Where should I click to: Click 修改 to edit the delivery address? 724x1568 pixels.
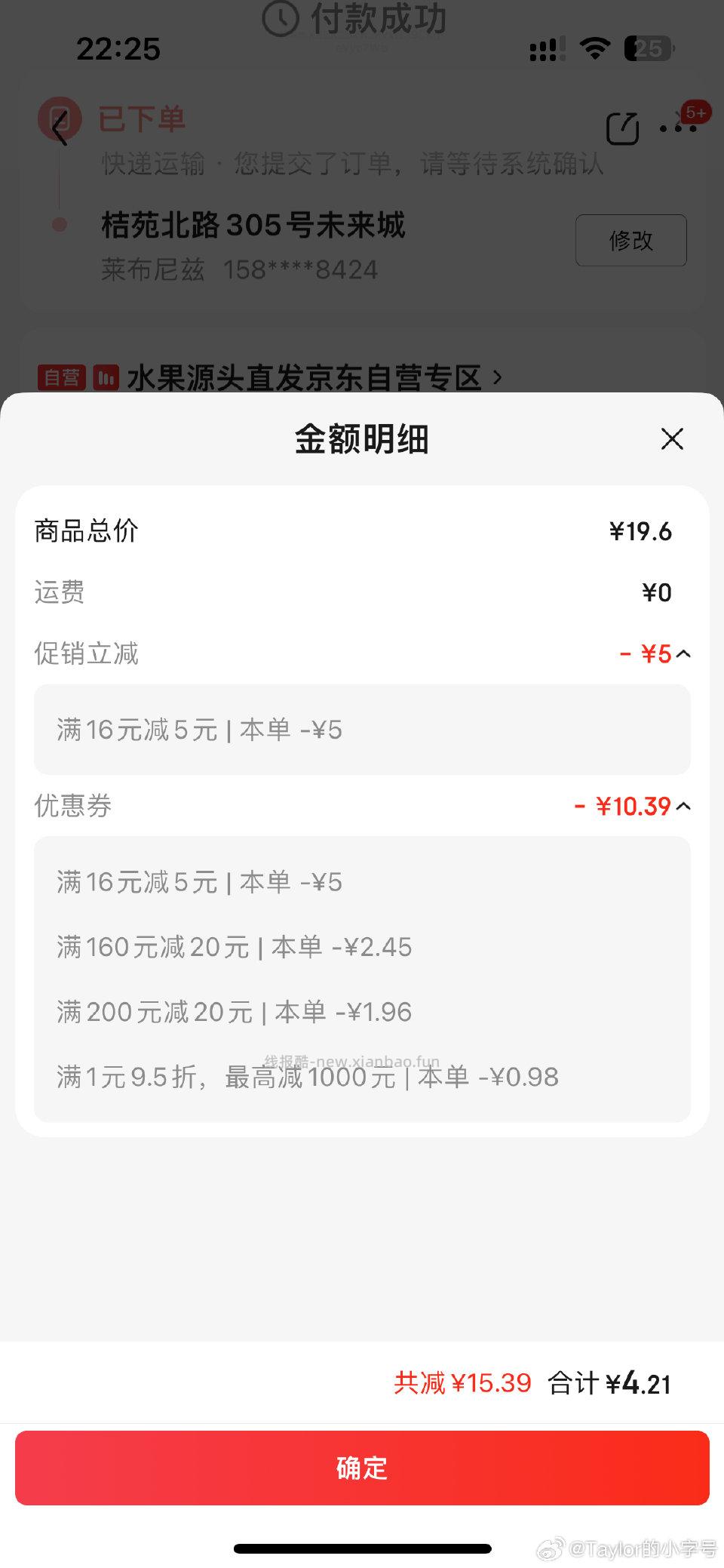(631, 241)
